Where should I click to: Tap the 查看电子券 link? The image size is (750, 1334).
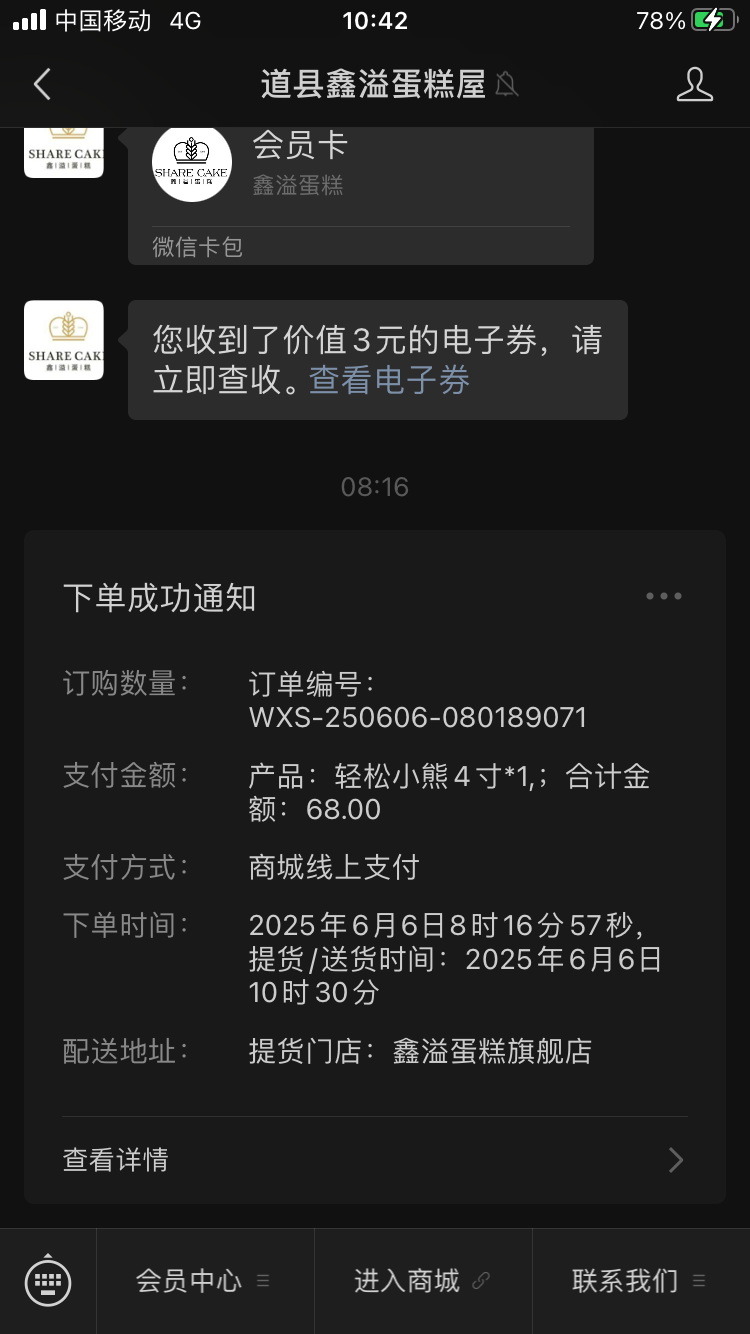pyautogui.click(x=389, y=380)
